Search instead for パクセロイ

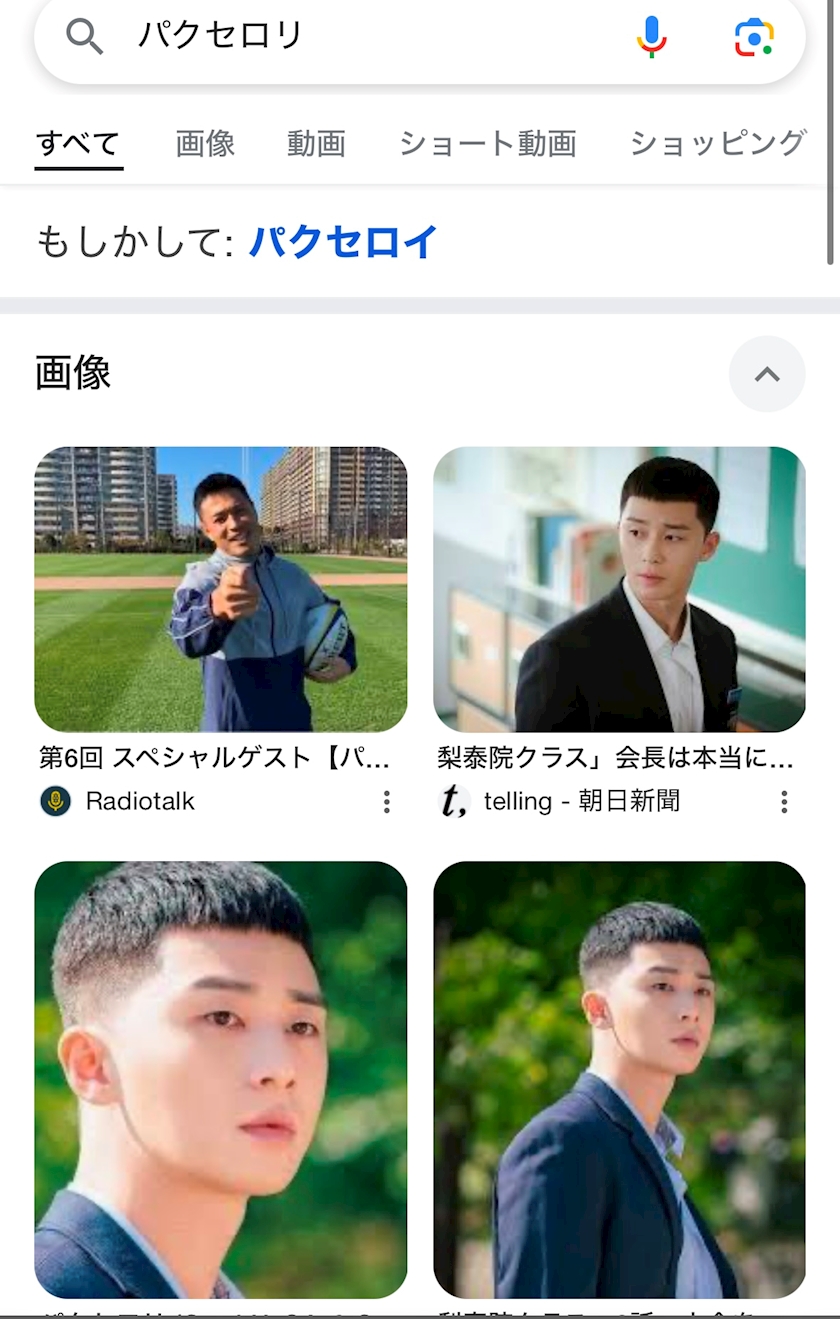[343, 242]
